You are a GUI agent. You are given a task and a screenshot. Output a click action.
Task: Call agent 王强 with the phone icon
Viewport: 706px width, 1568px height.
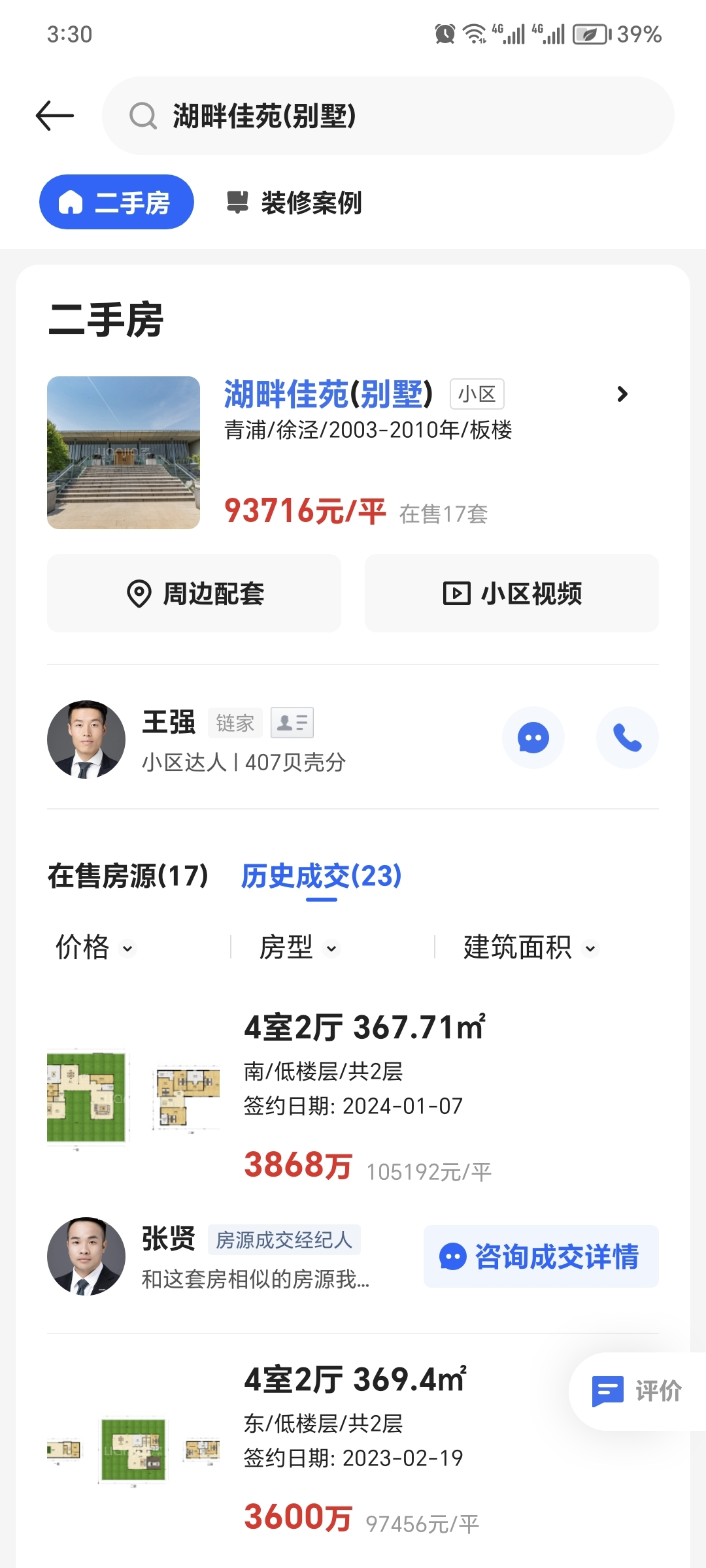[x=627, y=737]
